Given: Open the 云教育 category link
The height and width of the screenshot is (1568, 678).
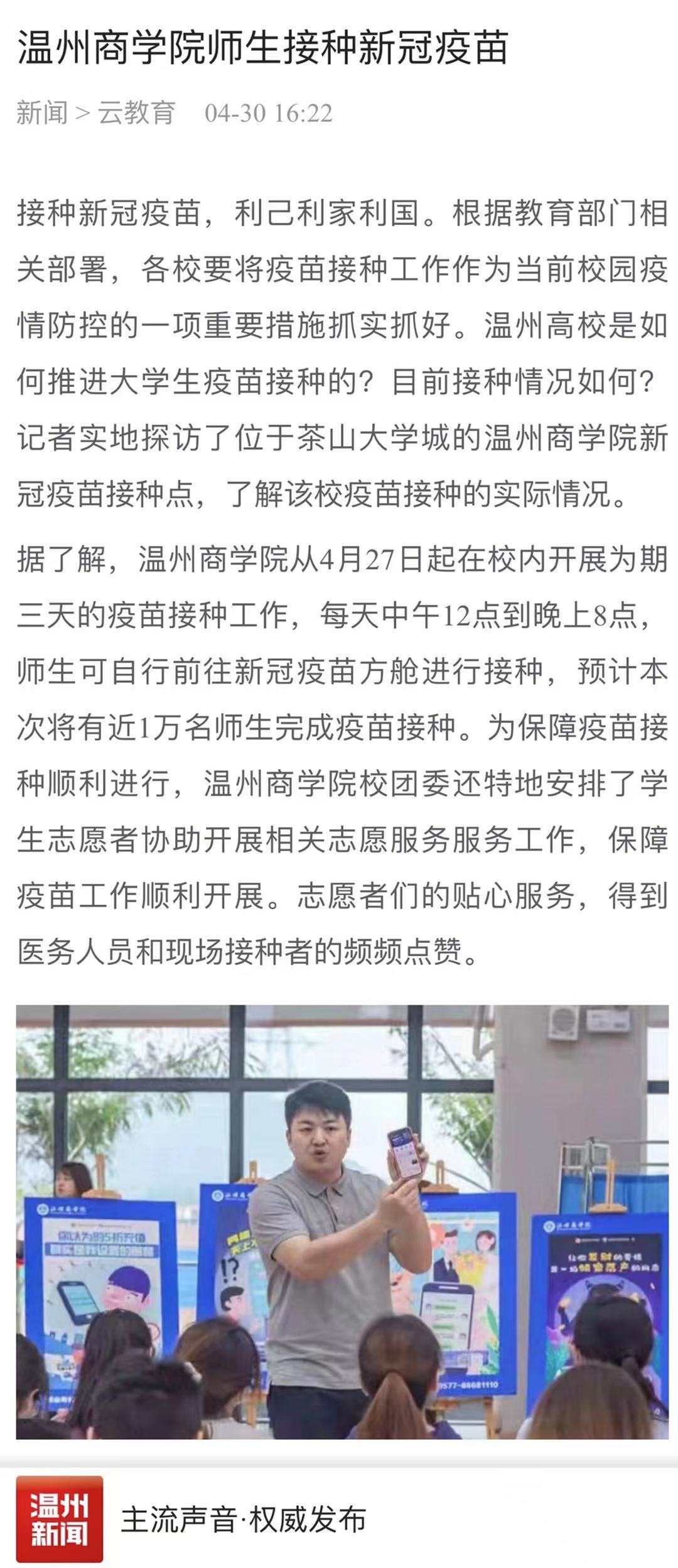Looking at the screenshot, I should (136, 113).
